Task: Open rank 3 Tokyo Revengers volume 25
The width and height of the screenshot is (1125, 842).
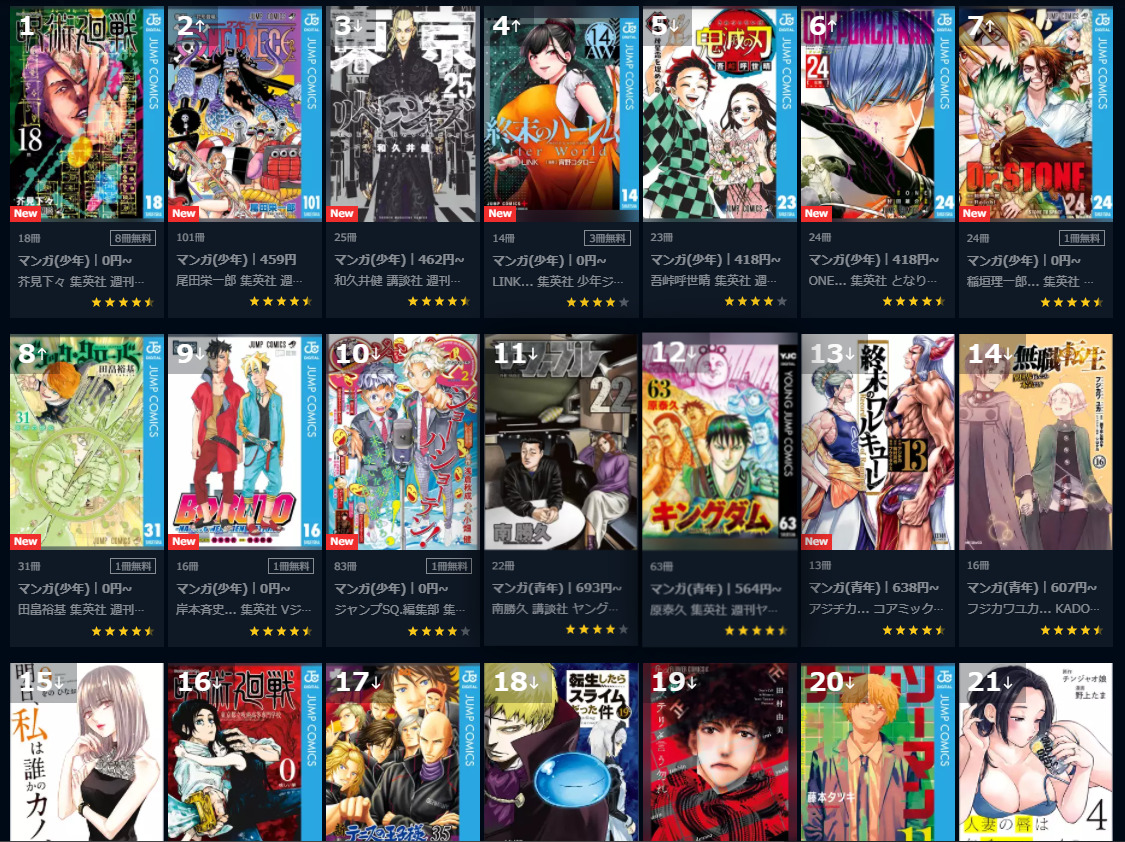Action: pyautogui.click(x=403, y=113)
